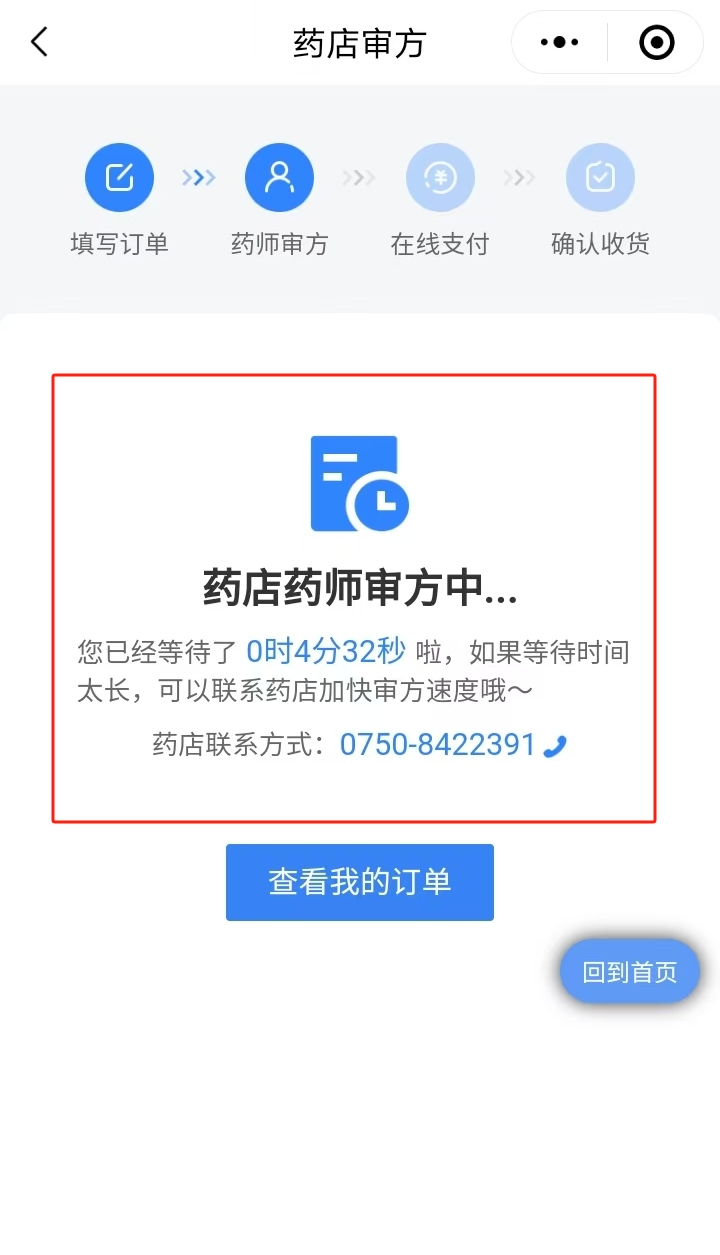Tap the 回到首页 floating button

[x=629, y=971]
